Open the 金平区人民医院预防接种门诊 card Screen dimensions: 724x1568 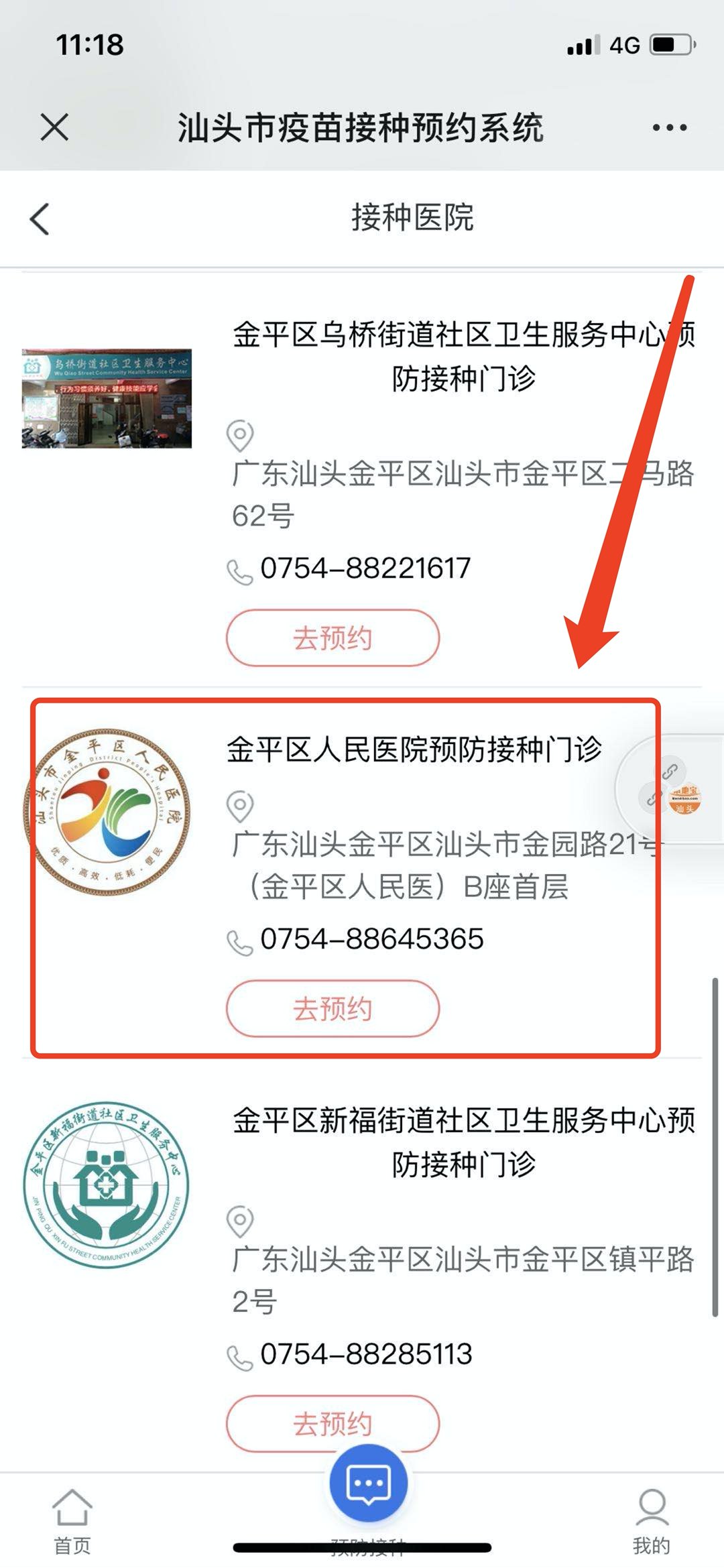[414, 749]
